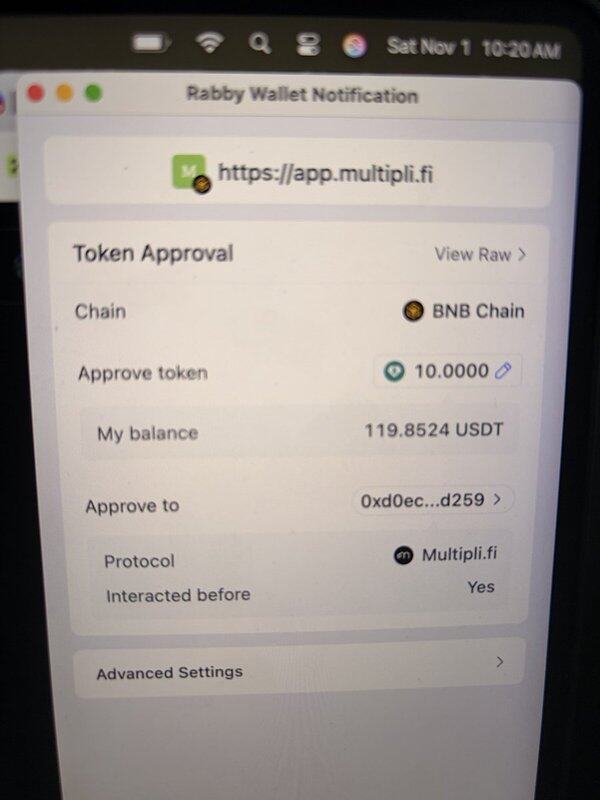The height and width of the screenshot is (800, 600).
Task: Minimize the Rabby Wallet window
Action: (x=65, y=93)
